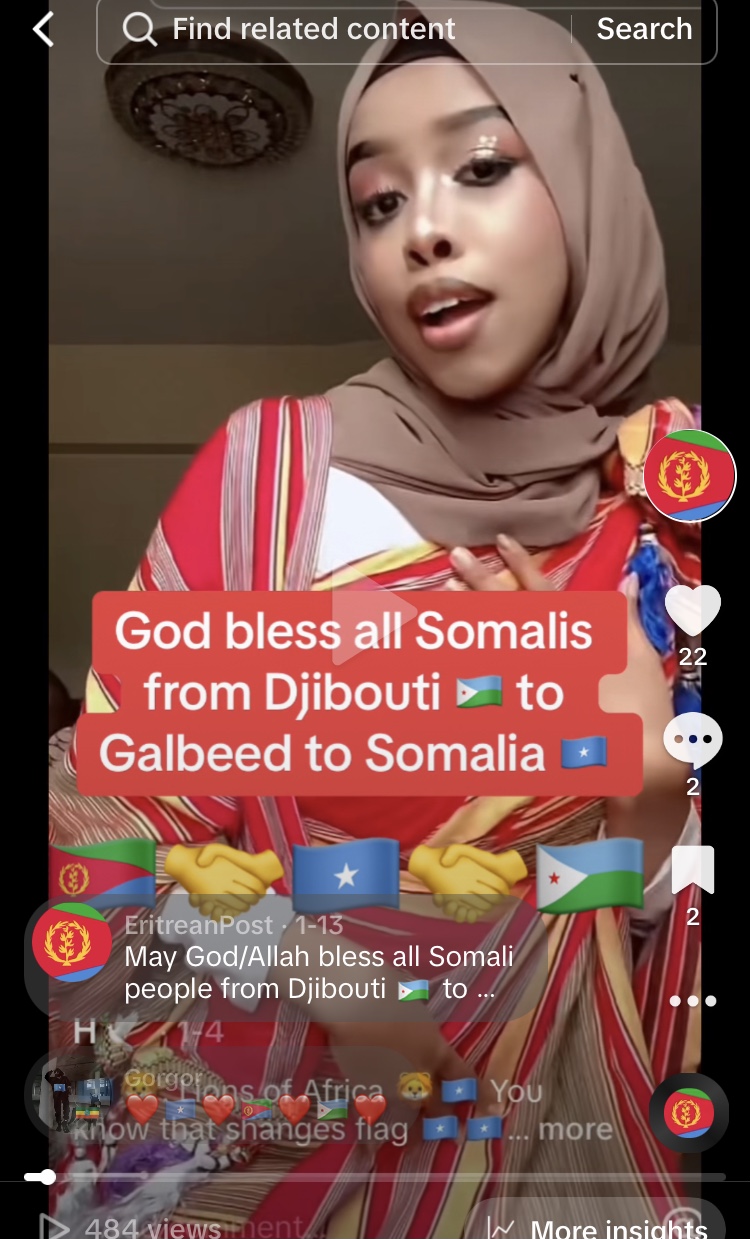
Task: Open the creator's profile picture with Eritrean flag
Action: click(x=690, y=476)
